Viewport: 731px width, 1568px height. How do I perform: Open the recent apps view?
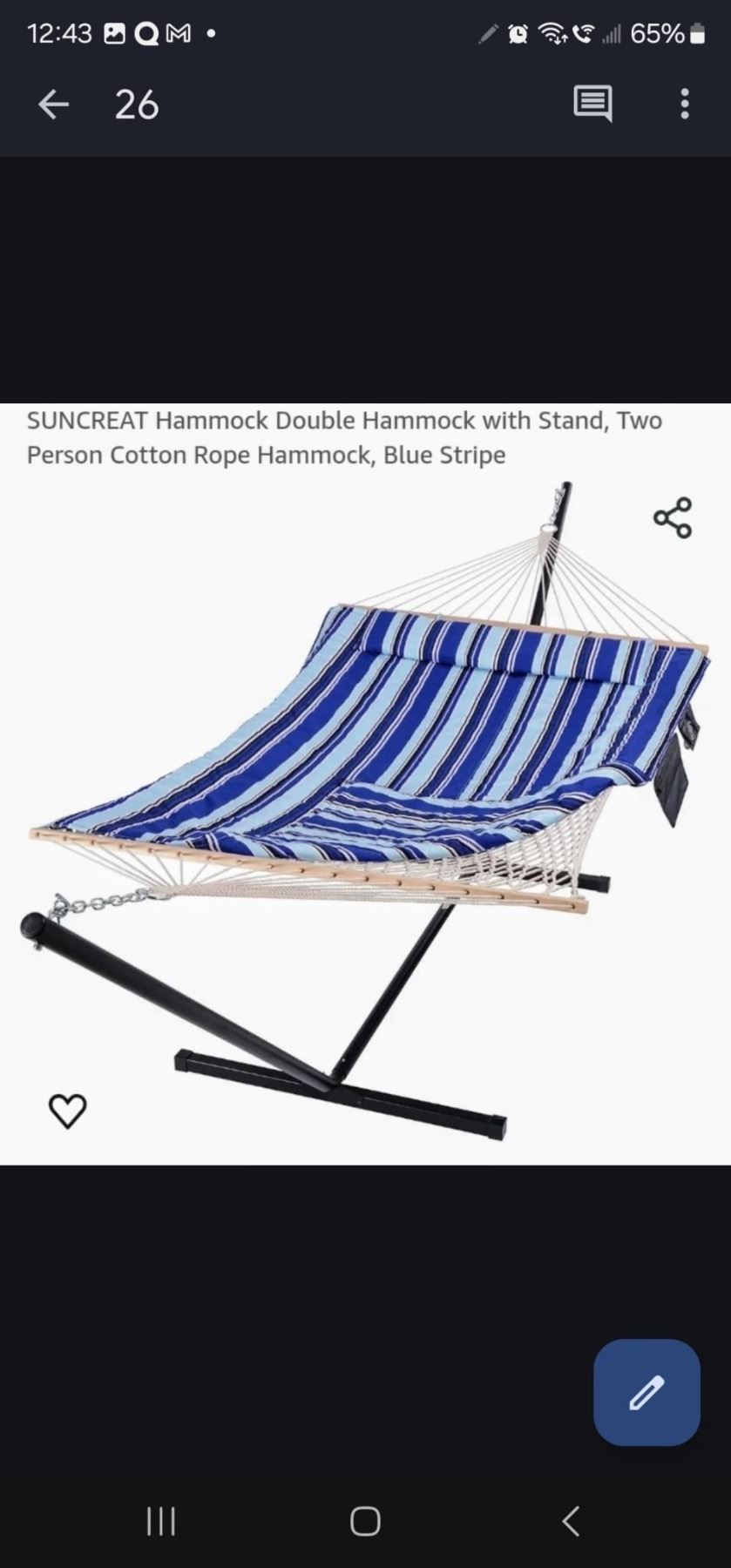click(161, 1521)
